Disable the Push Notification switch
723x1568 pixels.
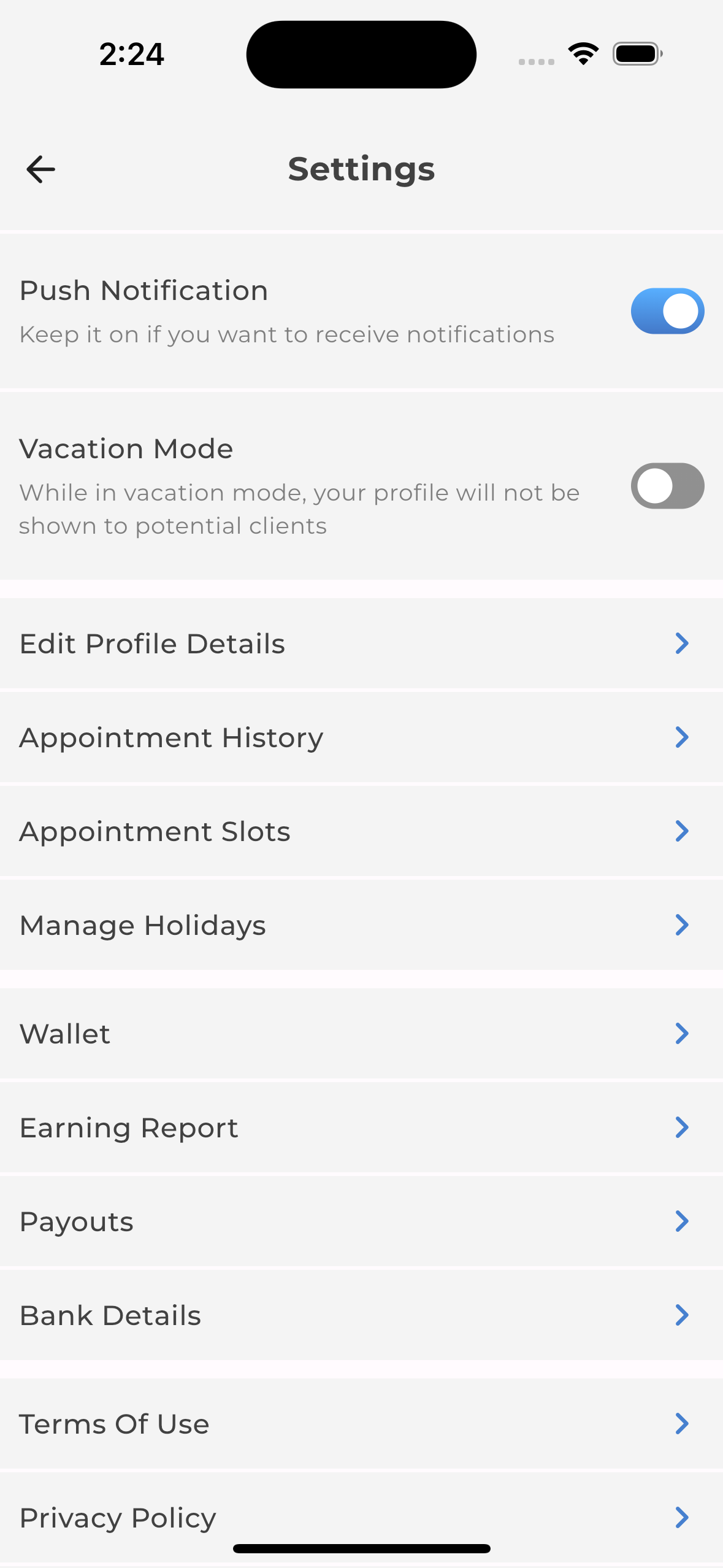tap(667, 311)
